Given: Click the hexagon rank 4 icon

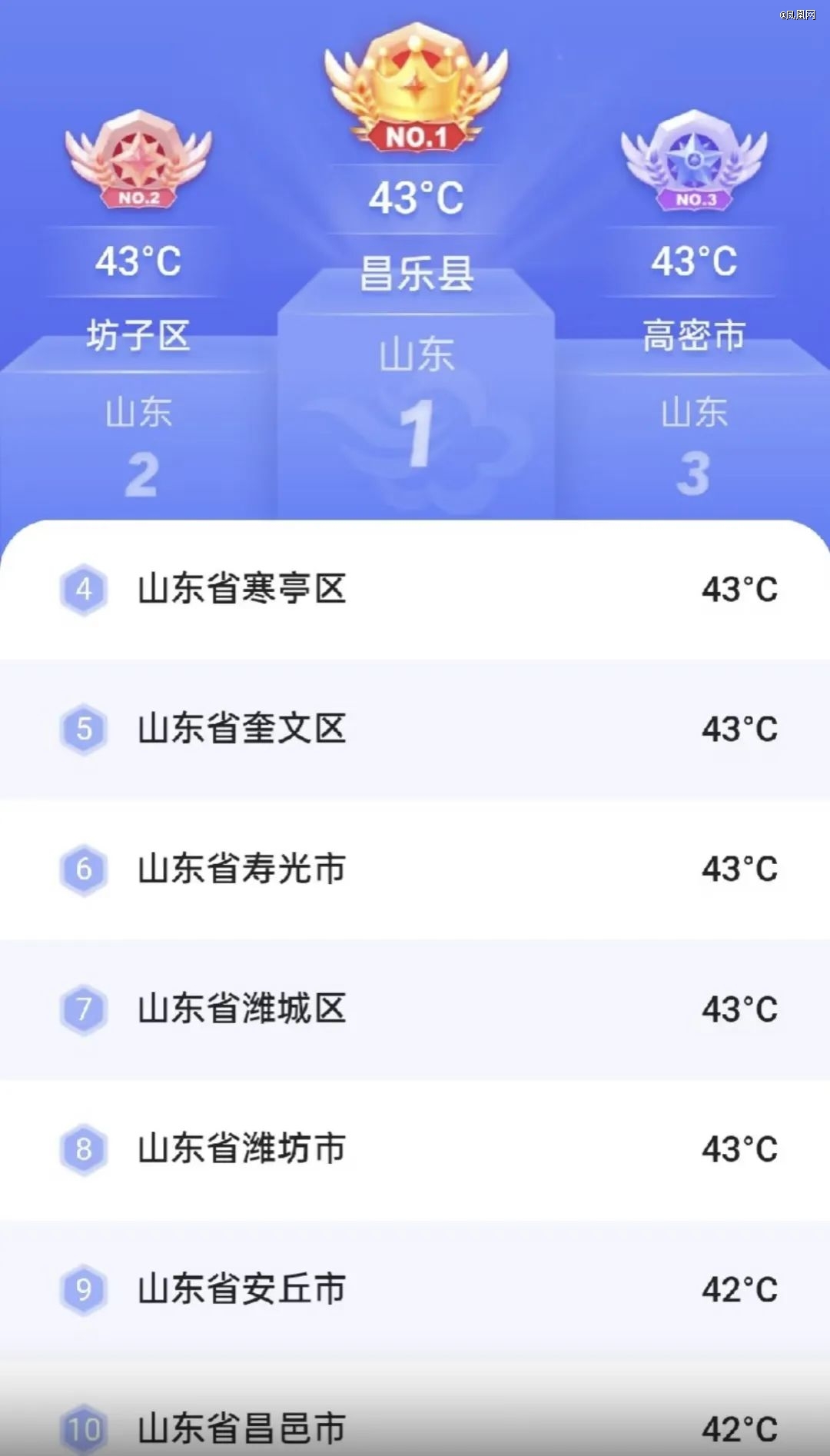Looking at the screenshot, I should [x=85, y=590].
